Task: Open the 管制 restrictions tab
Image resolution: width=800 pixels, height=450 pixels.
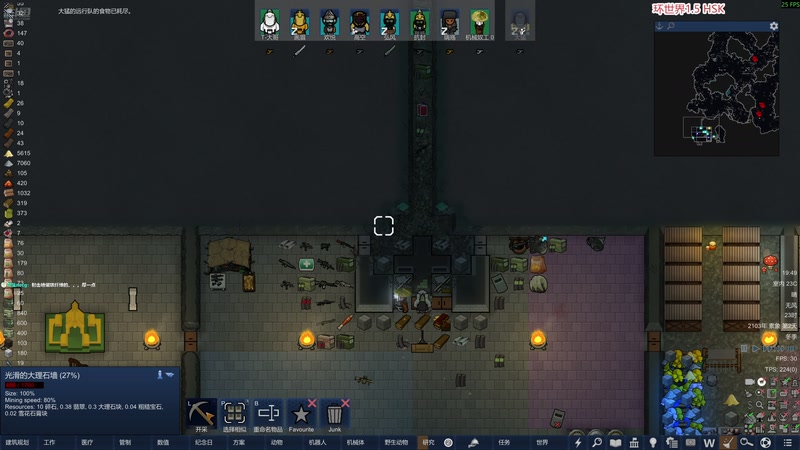Action: 125,442
